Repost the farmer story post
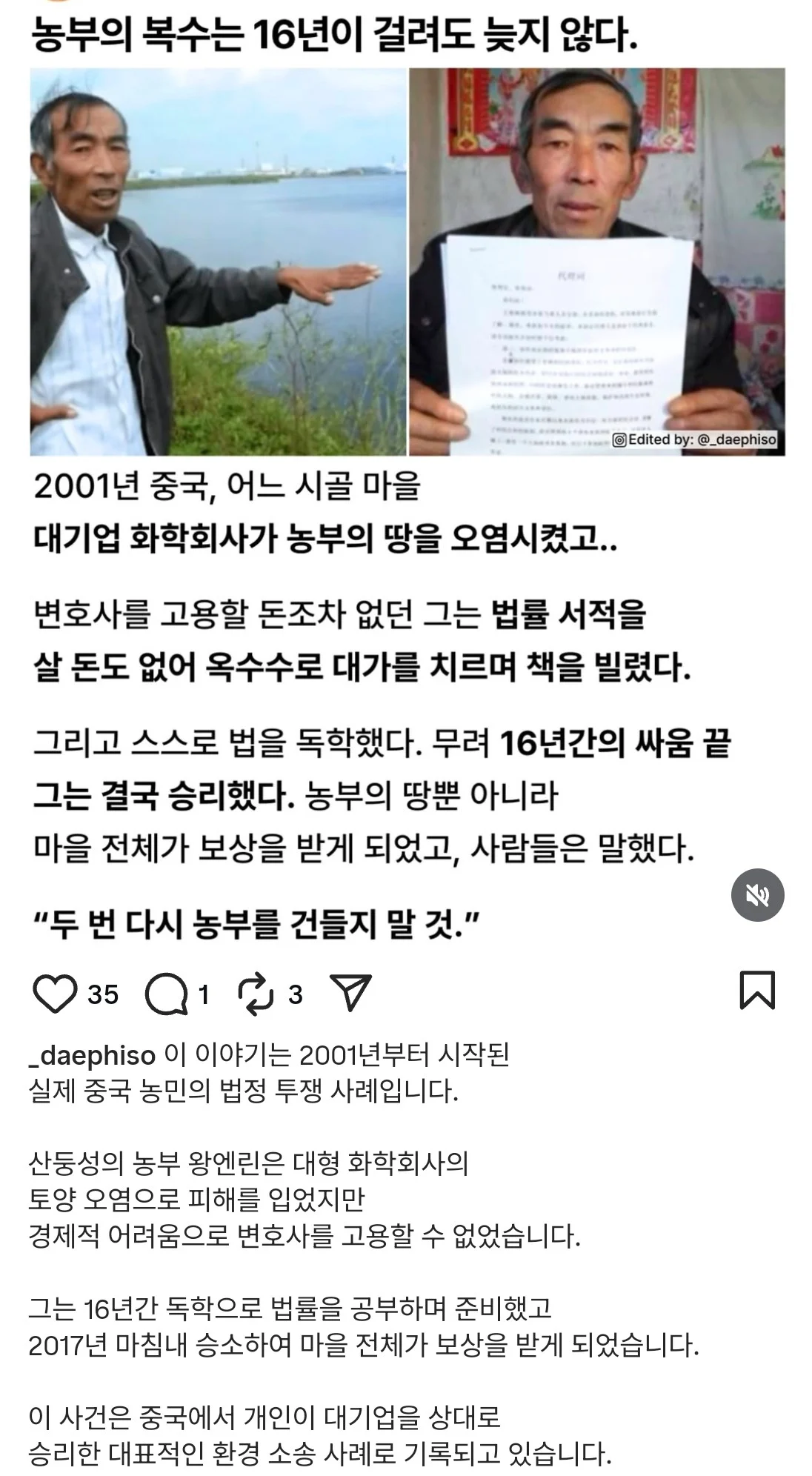The width and height of the screenshot is (812, 1476). [x=256, y=994]
